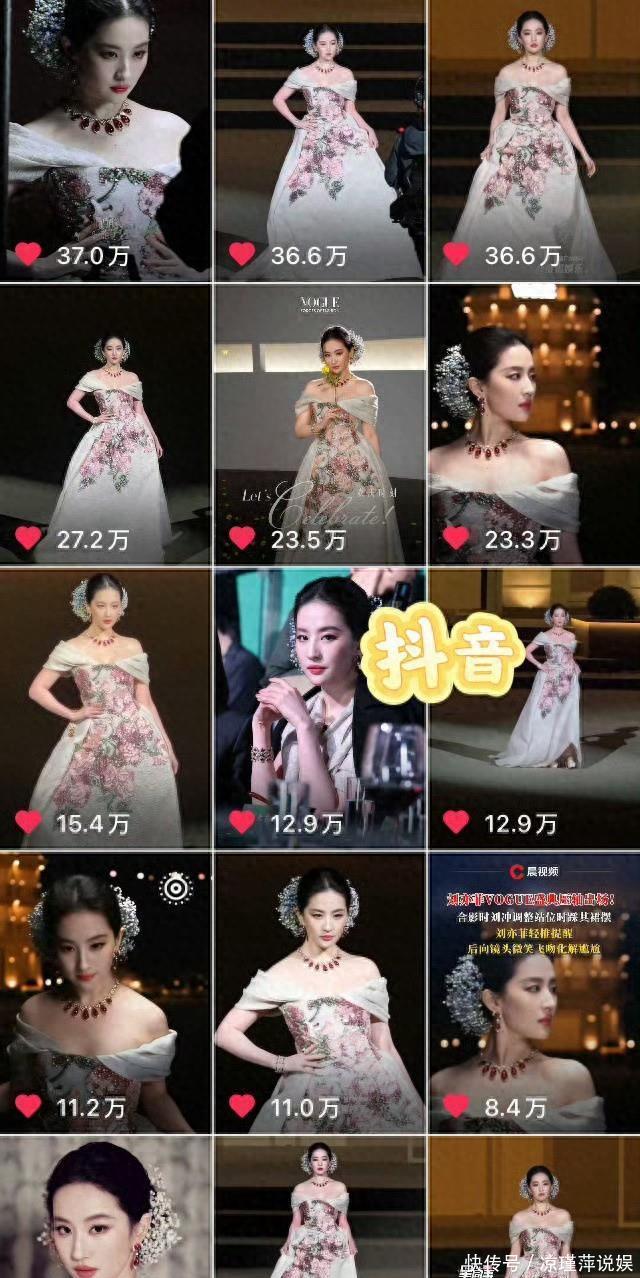The height and width of the screenshot is (1278, 640).
Task: Open the video with 11.0万 likes
Action: [320, 992]
